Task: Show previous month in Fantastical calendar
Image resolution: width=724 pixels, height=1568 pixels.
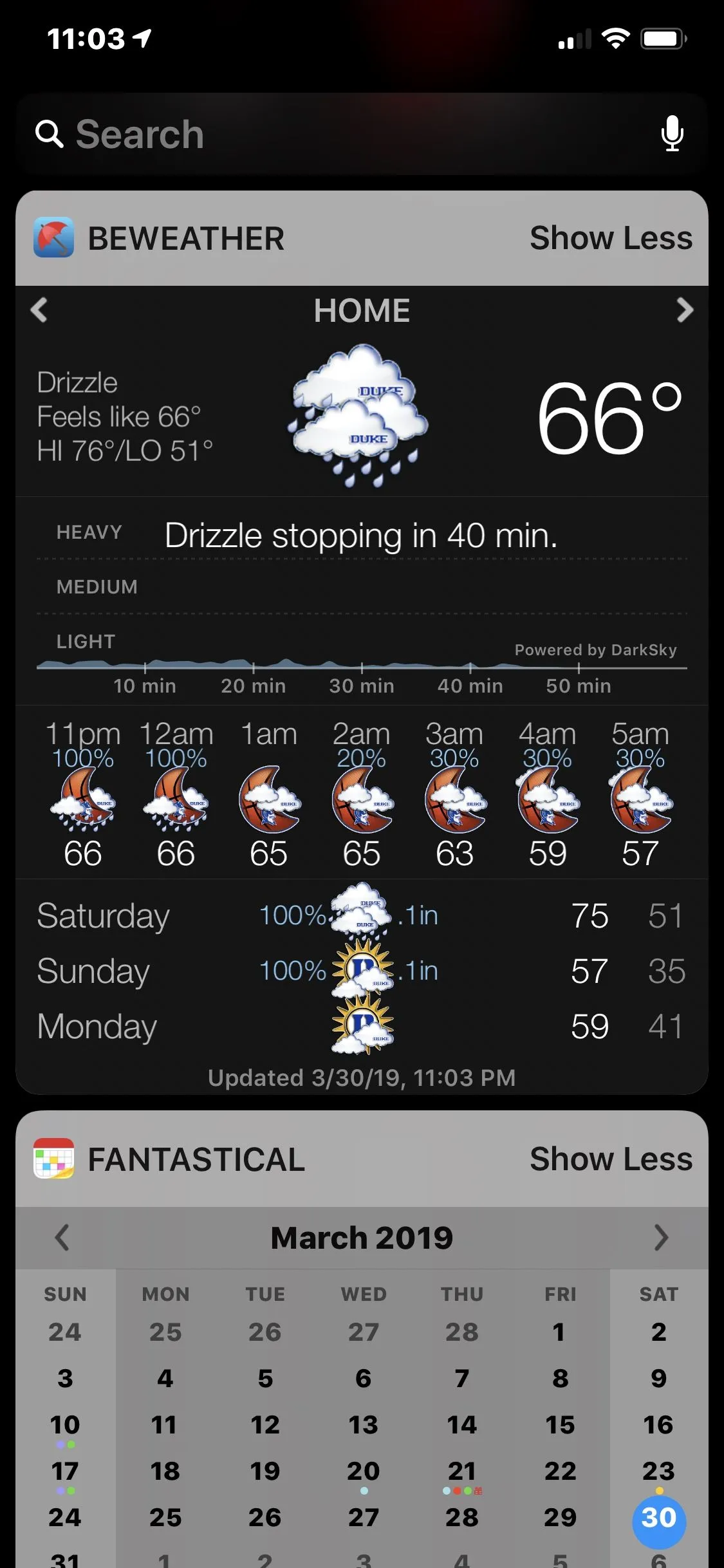Action: coord(62,1237)
